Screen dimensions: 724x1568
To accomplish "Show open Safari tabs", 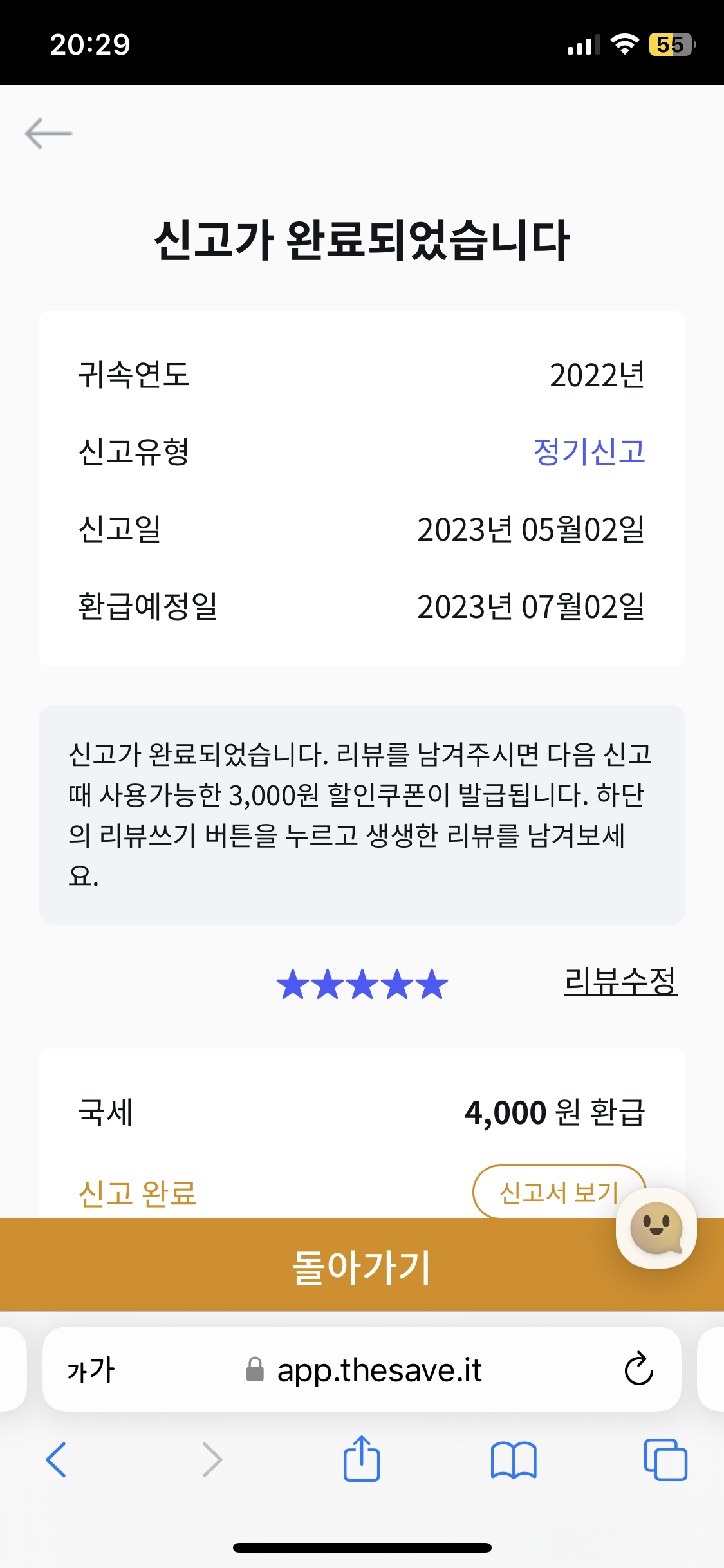I will (x=665, y=1459).
